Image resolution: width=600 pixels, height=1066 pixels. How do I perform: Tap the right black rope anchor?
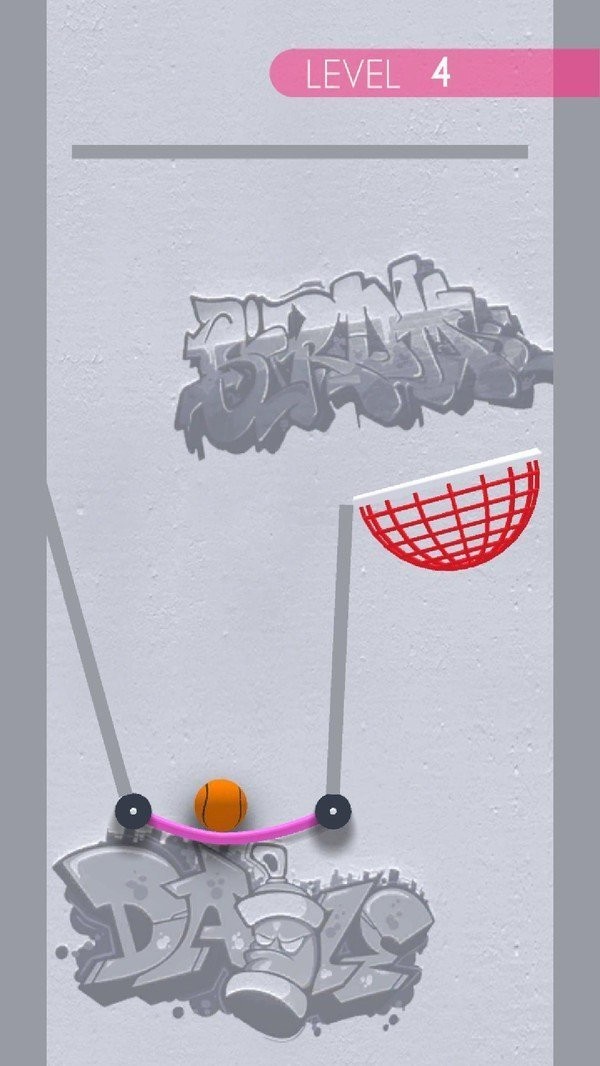pos(332,808)
